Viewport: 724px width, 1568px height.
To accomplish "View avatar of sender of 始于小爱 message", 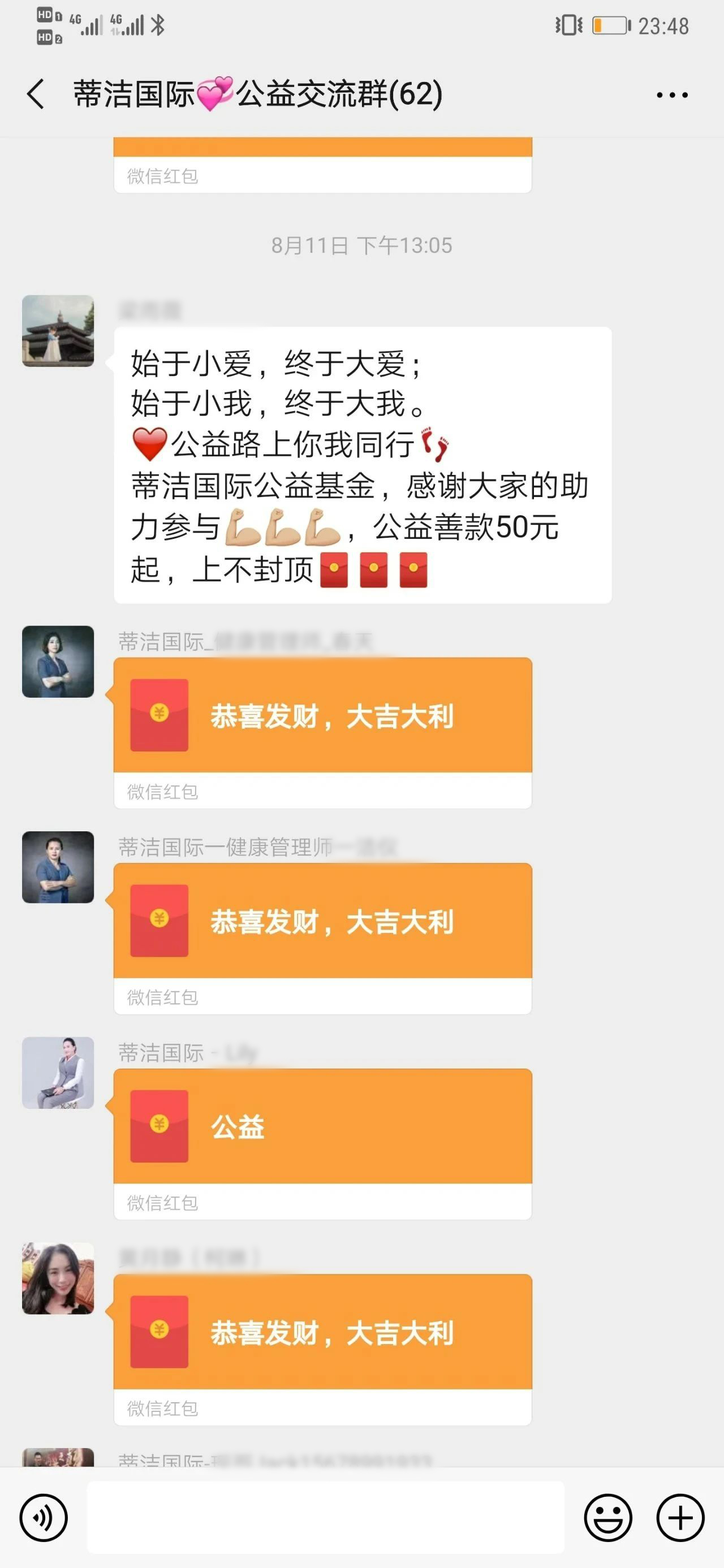I will click(x=58, y=331).
